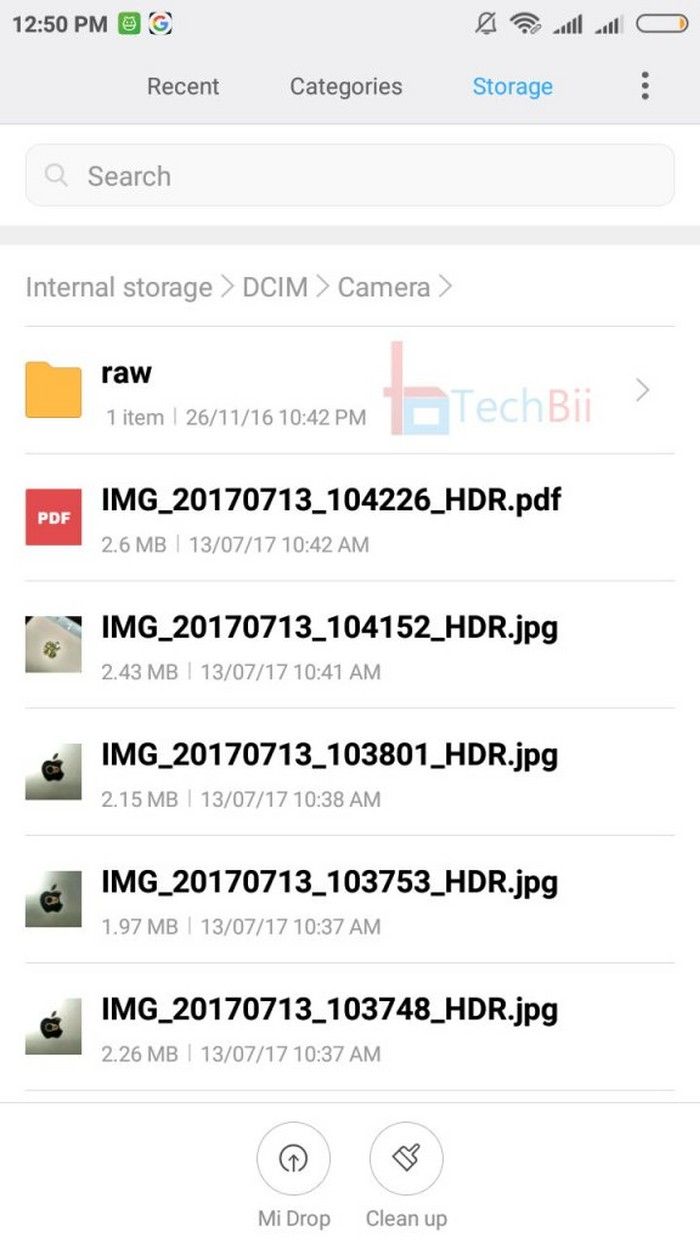
Task: Select the Storage tab
Action: click(x=512, y=87)
